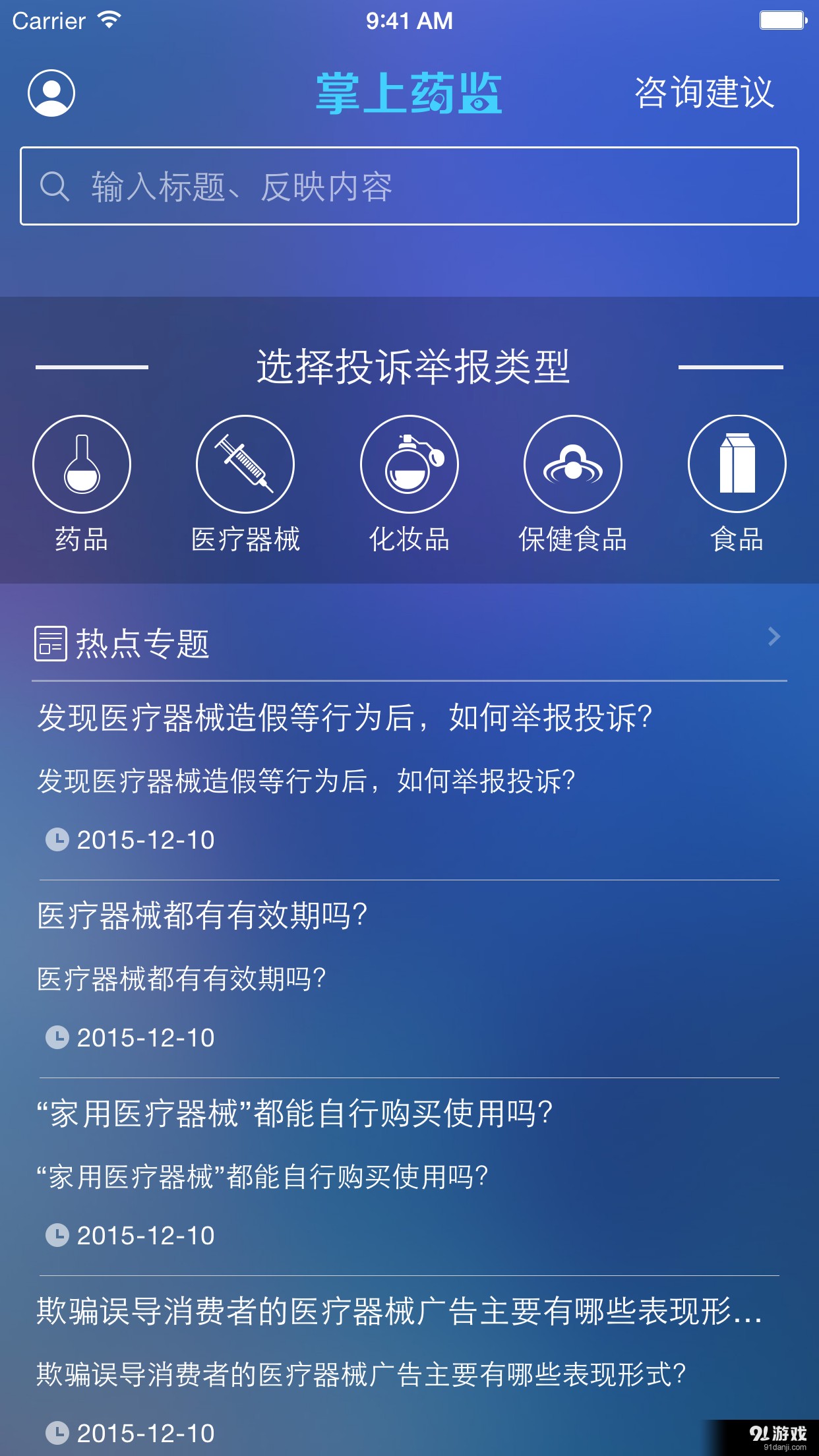Open 咨询建议 in the top bar
Image resolution: width=819 pixels, height=1456 pixels.
(x=704, y=94)
